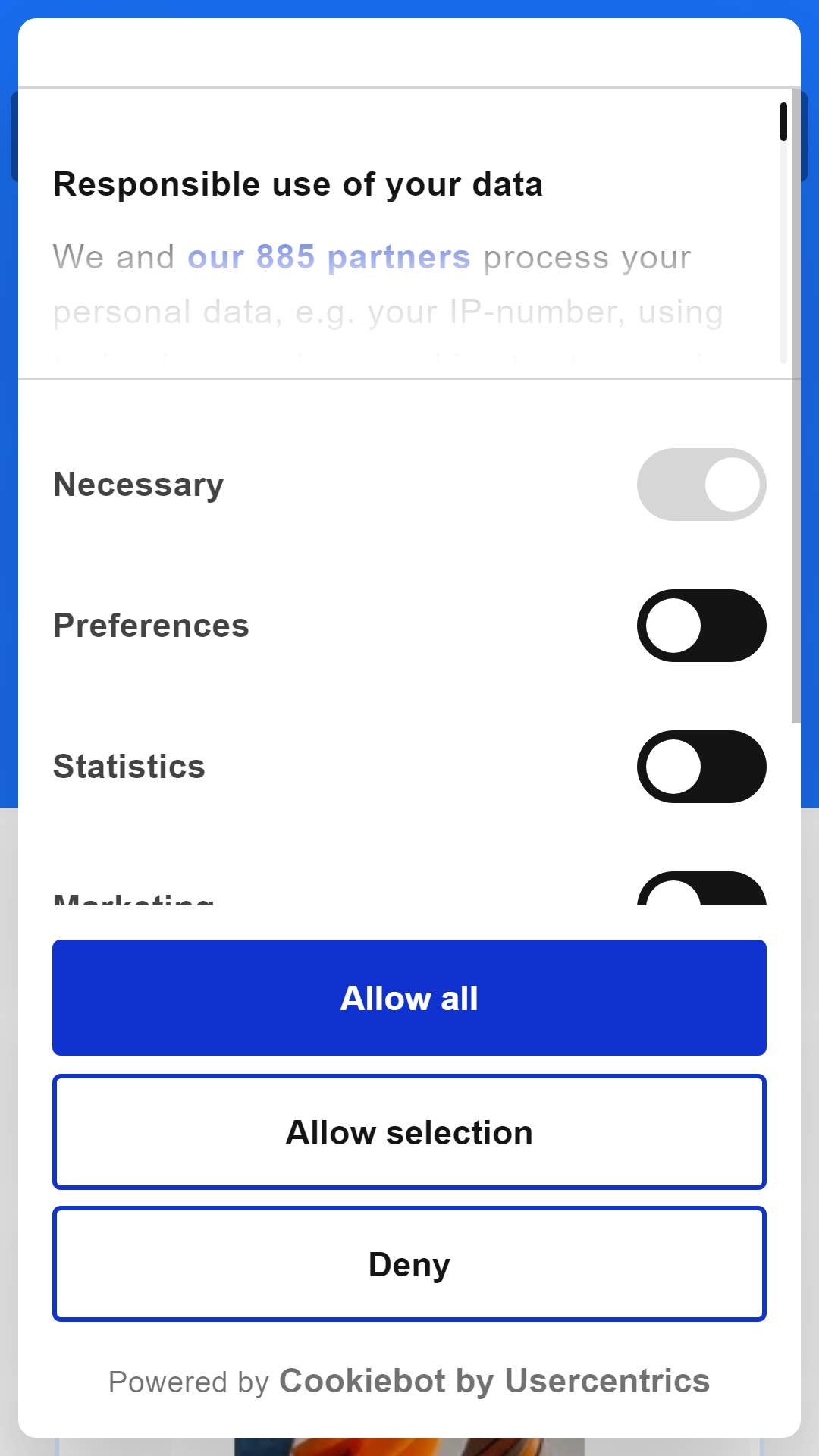Viewport: 819px width, 1456px height.
Task: Open the our 885 partners link
Action: [329, 257]
